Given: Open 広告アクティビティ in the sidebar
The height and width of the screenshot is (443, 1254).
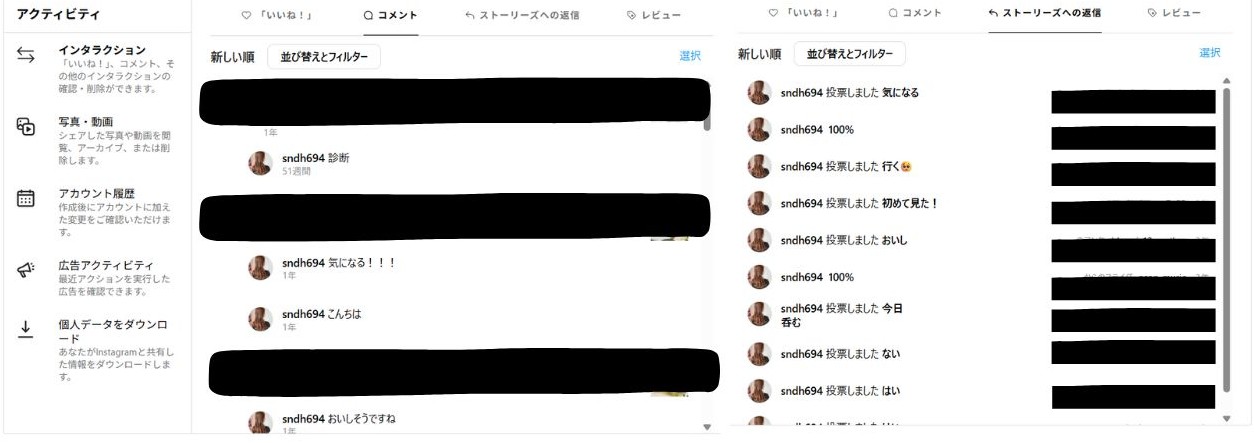Looking at the screenshot, I should (95, 278).
